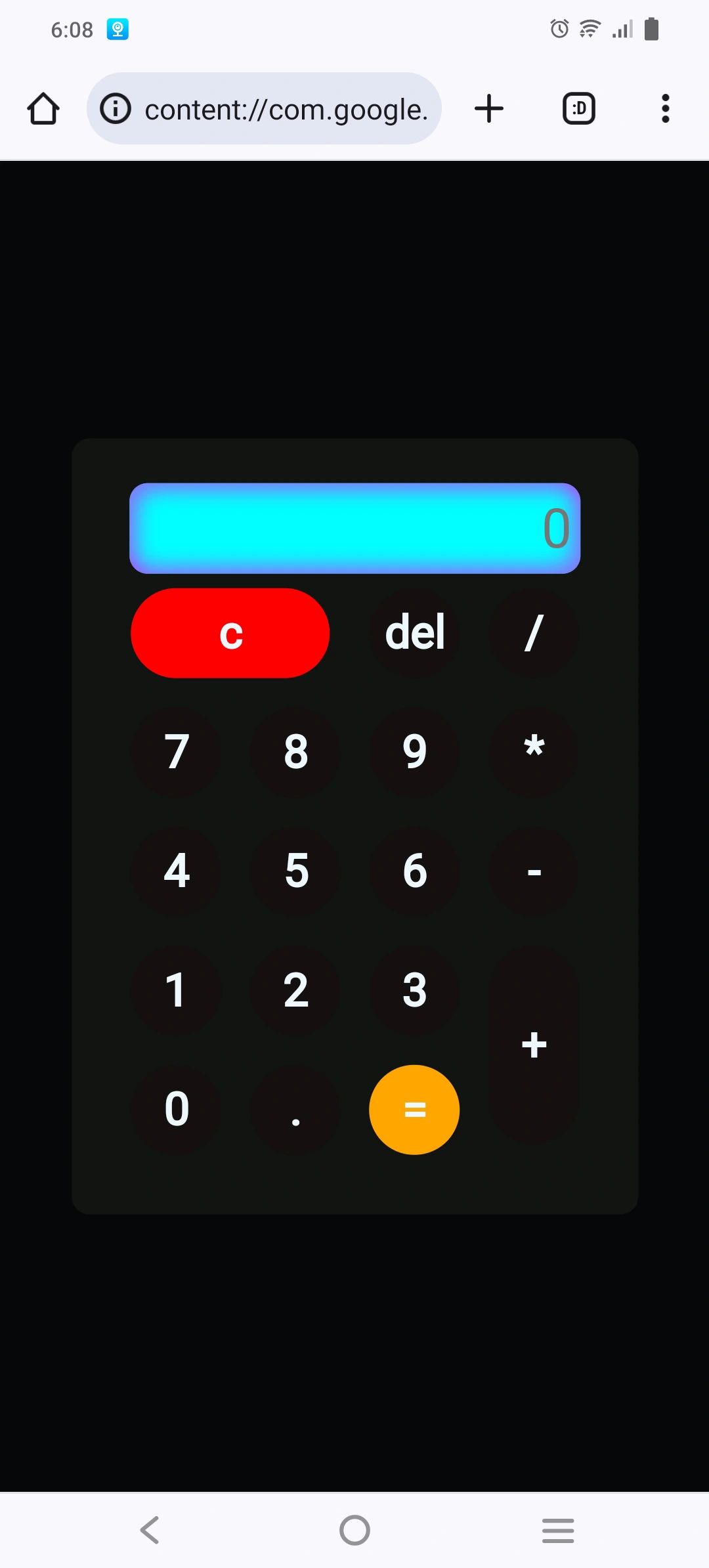
Task: Hit the plus (+) button
Action: 533,1045
